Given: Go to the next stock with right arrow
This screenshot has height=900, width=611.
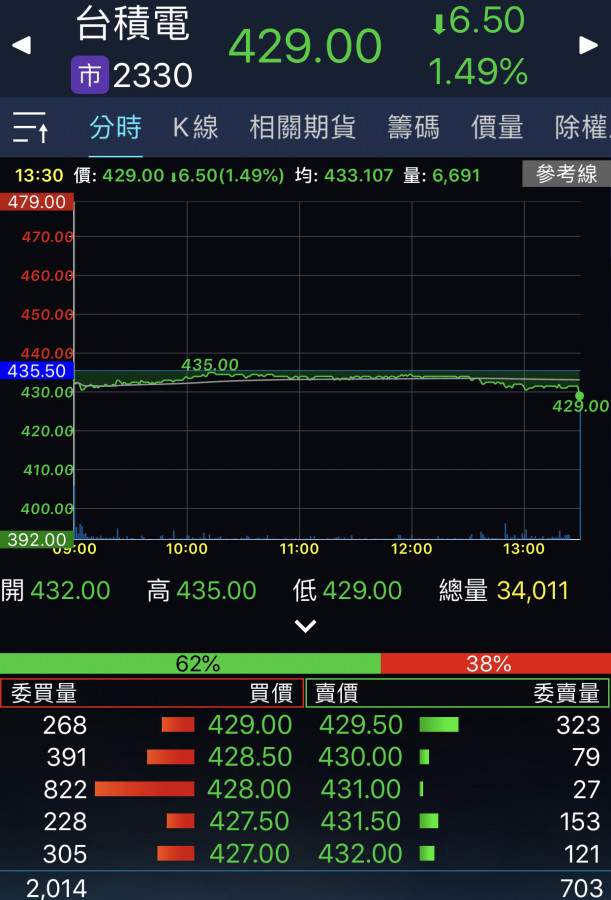Looking at the screenshot, I should pyautogui.click(x=588, y=45).
